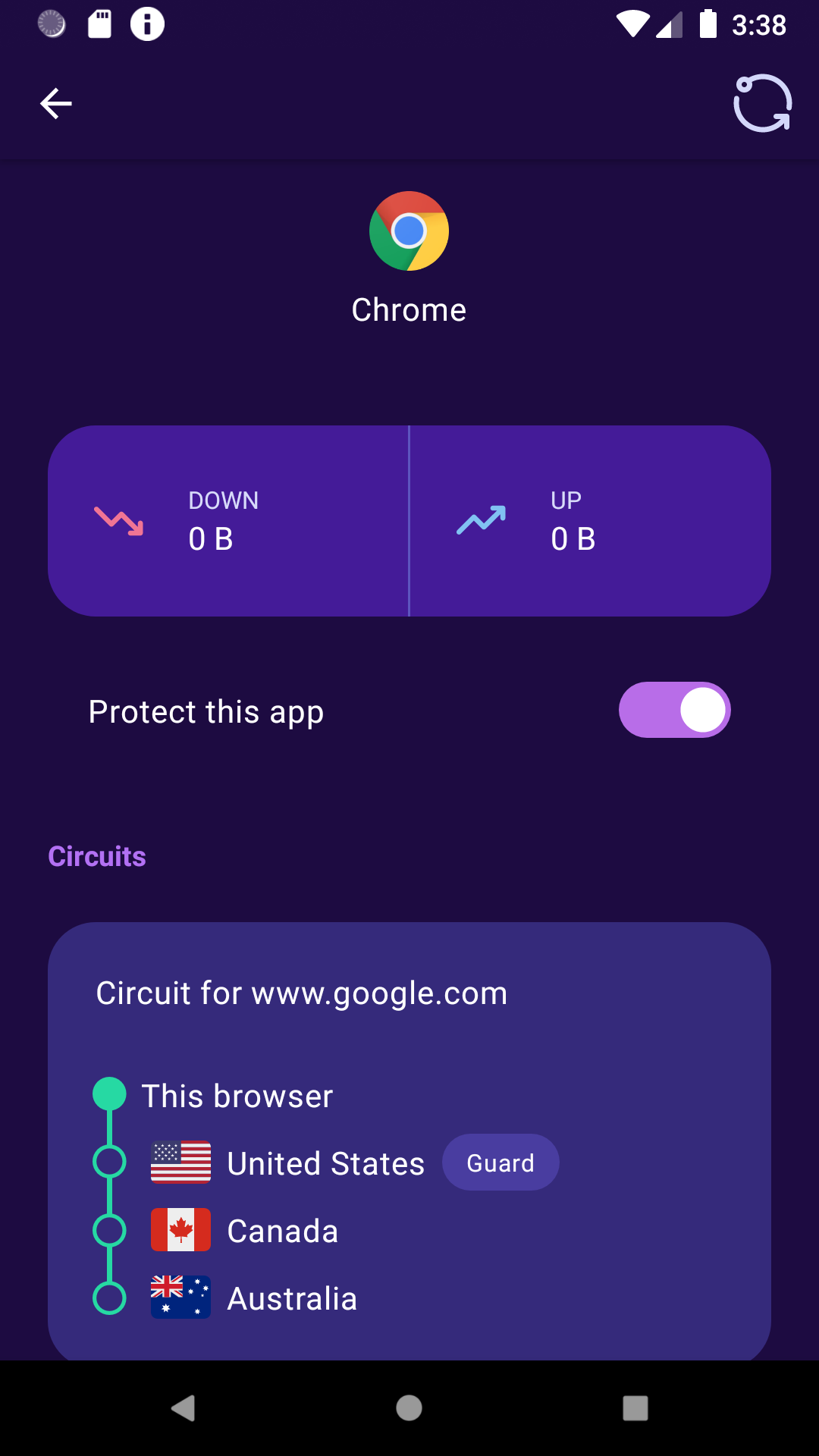
Task: Go back using the top-left arrow
Action: coord(56,104)
